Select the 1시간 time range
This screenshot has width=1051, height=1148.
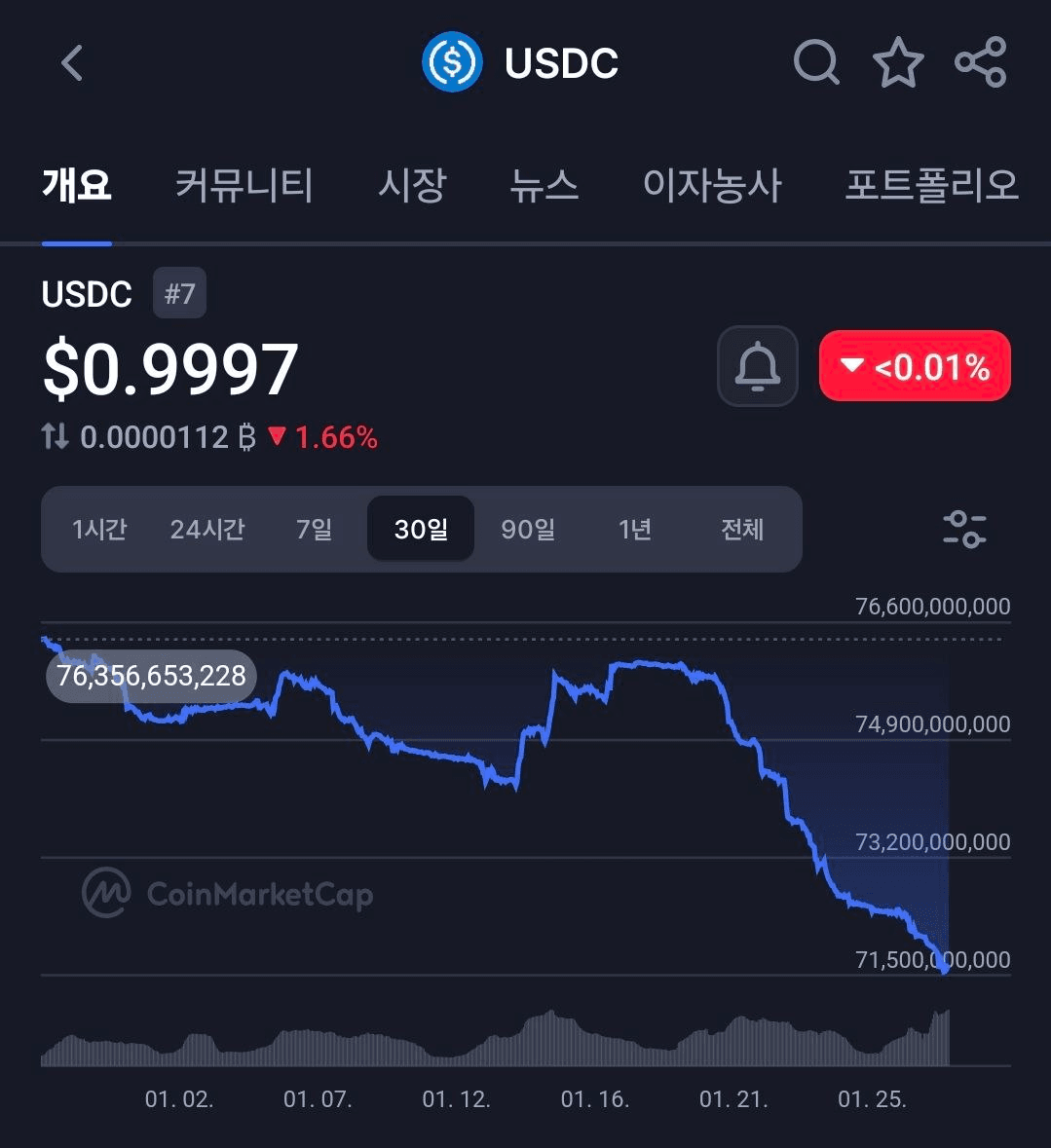[x=98, y=529]
